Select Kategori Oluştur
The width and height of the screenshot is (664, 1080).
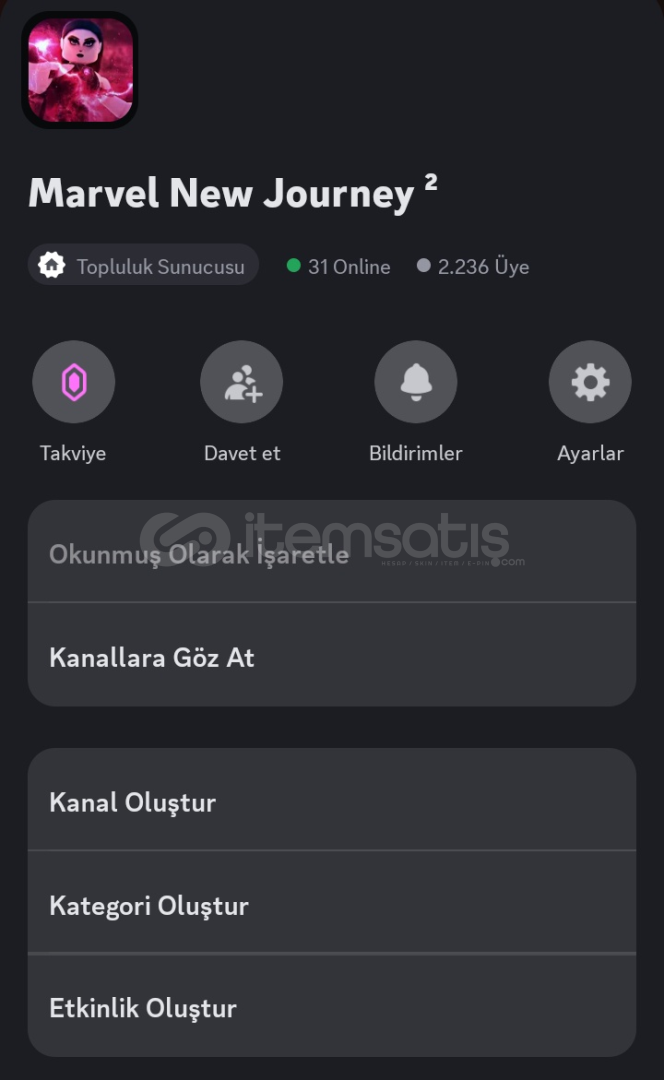pos(331,902)
